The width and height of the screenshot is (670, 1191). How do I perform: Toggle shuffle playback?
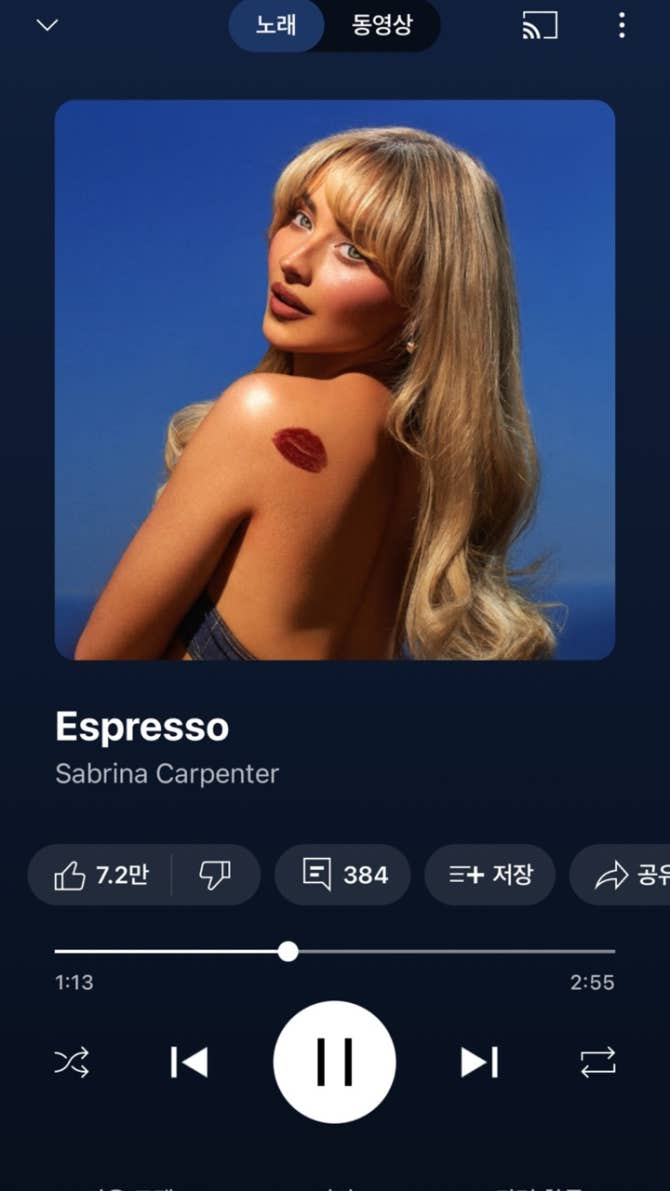[x=71, y=1062]
